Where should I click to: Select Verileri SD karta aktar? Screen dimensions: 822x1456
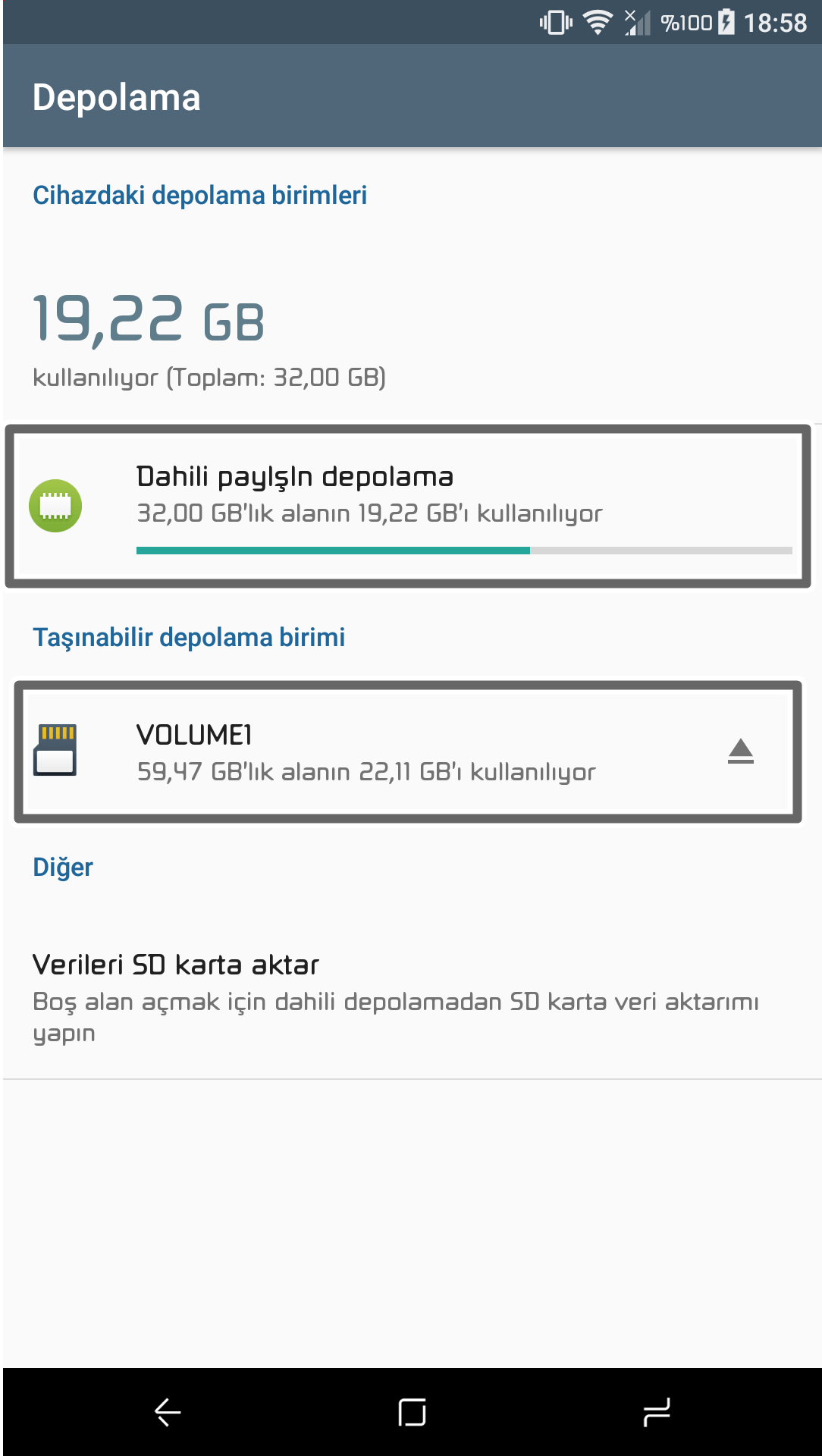411,996
